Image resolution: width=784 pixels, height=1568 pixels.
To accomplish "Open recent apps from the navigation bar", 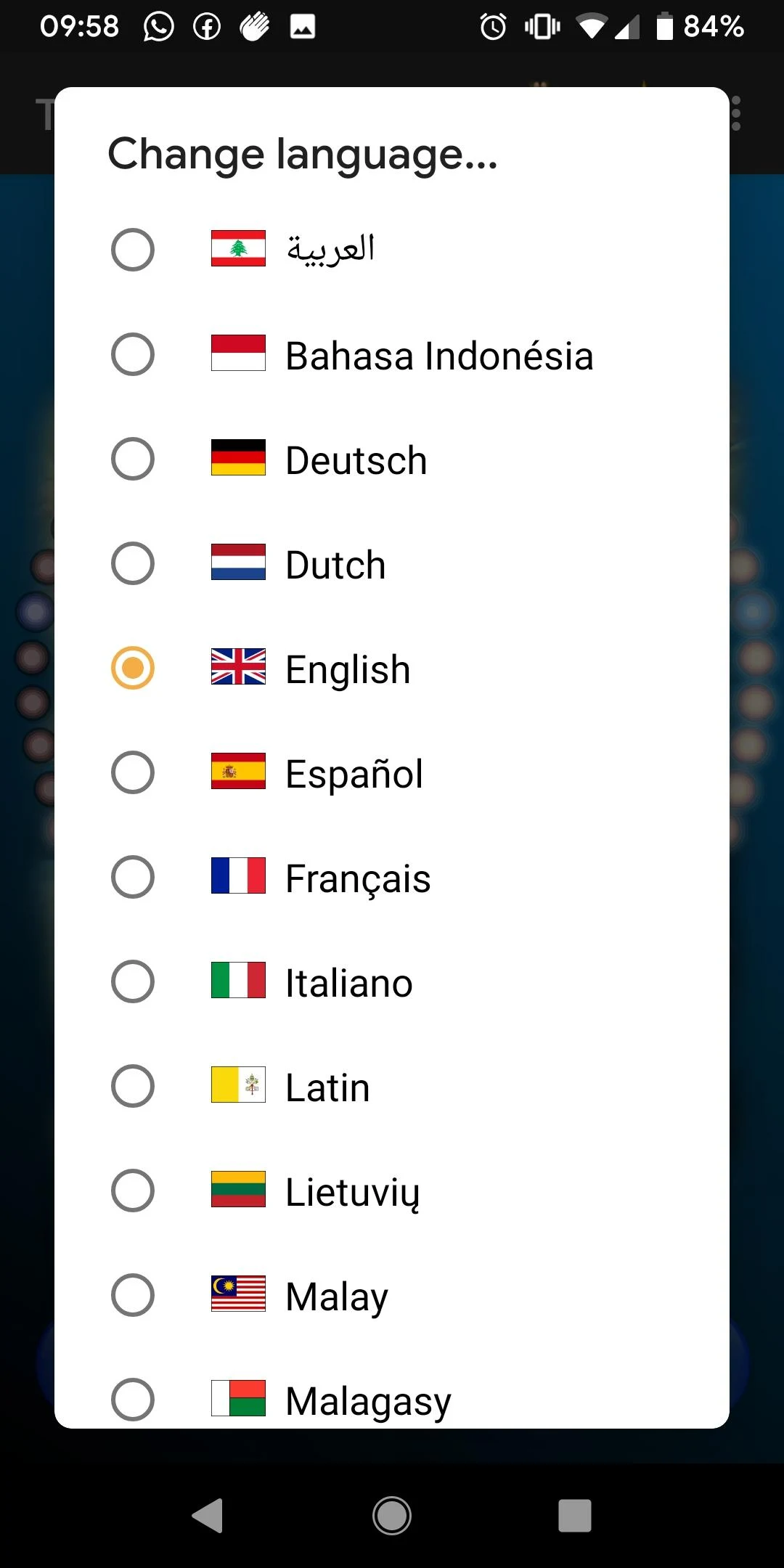I will [574, 1515].
